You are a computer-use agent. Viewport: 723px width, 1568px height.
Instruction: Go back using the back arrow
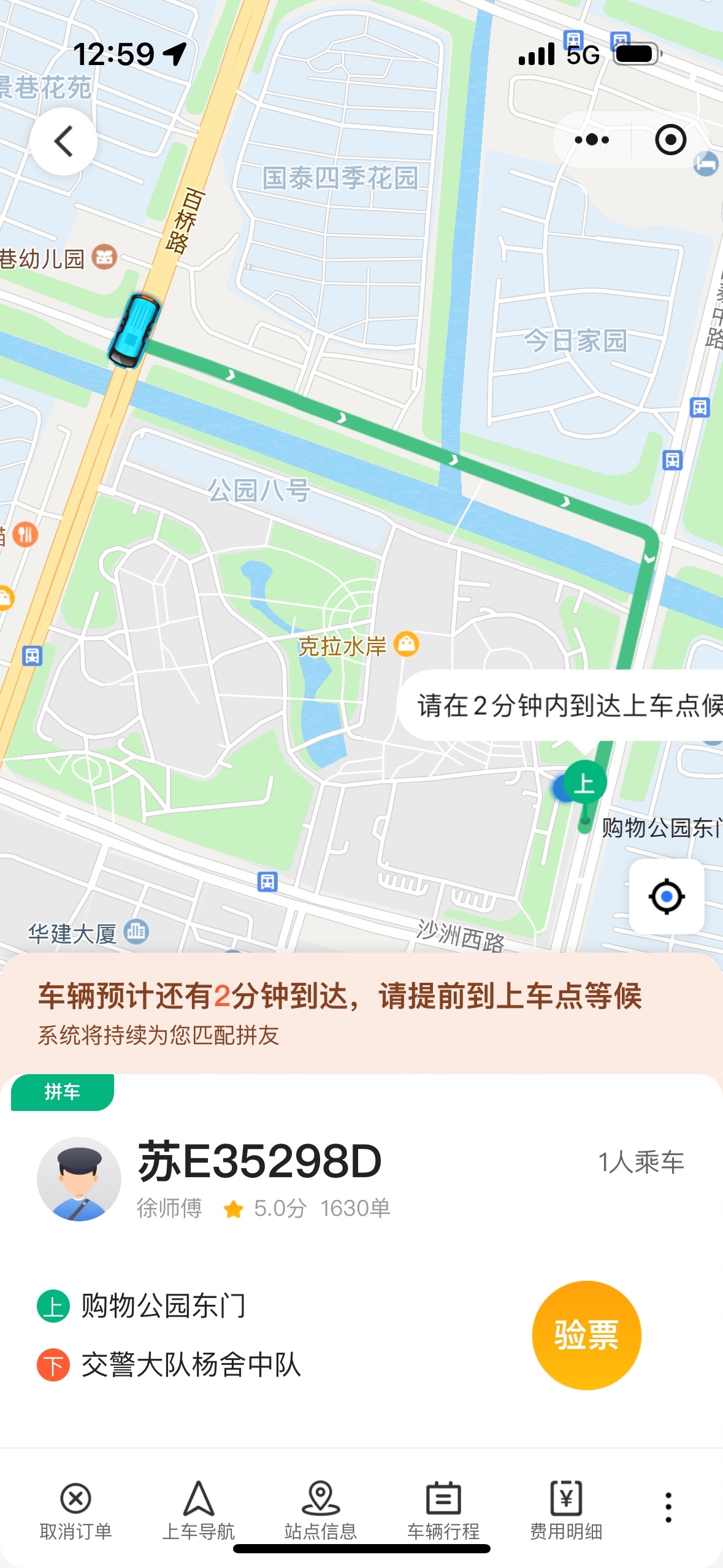pos(63,142)
